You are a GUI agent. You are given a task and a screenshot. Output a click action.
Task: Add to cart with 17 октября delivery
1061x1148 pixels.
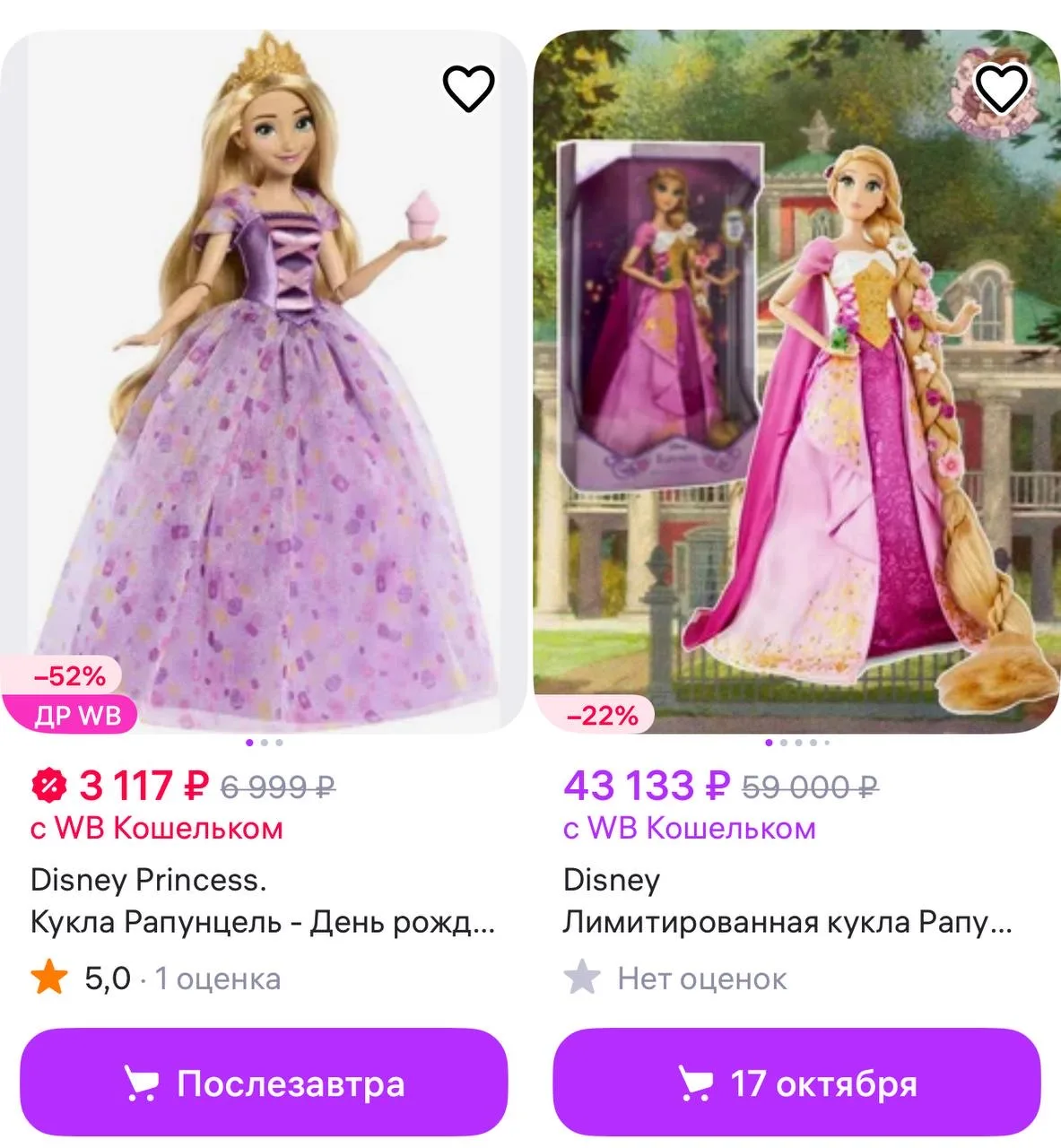(796, 1083)
